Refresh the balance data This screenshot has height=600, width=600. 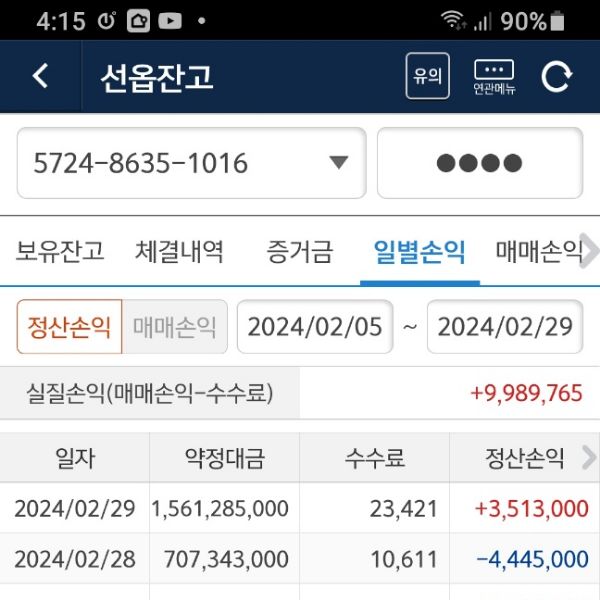coord(556,76)
